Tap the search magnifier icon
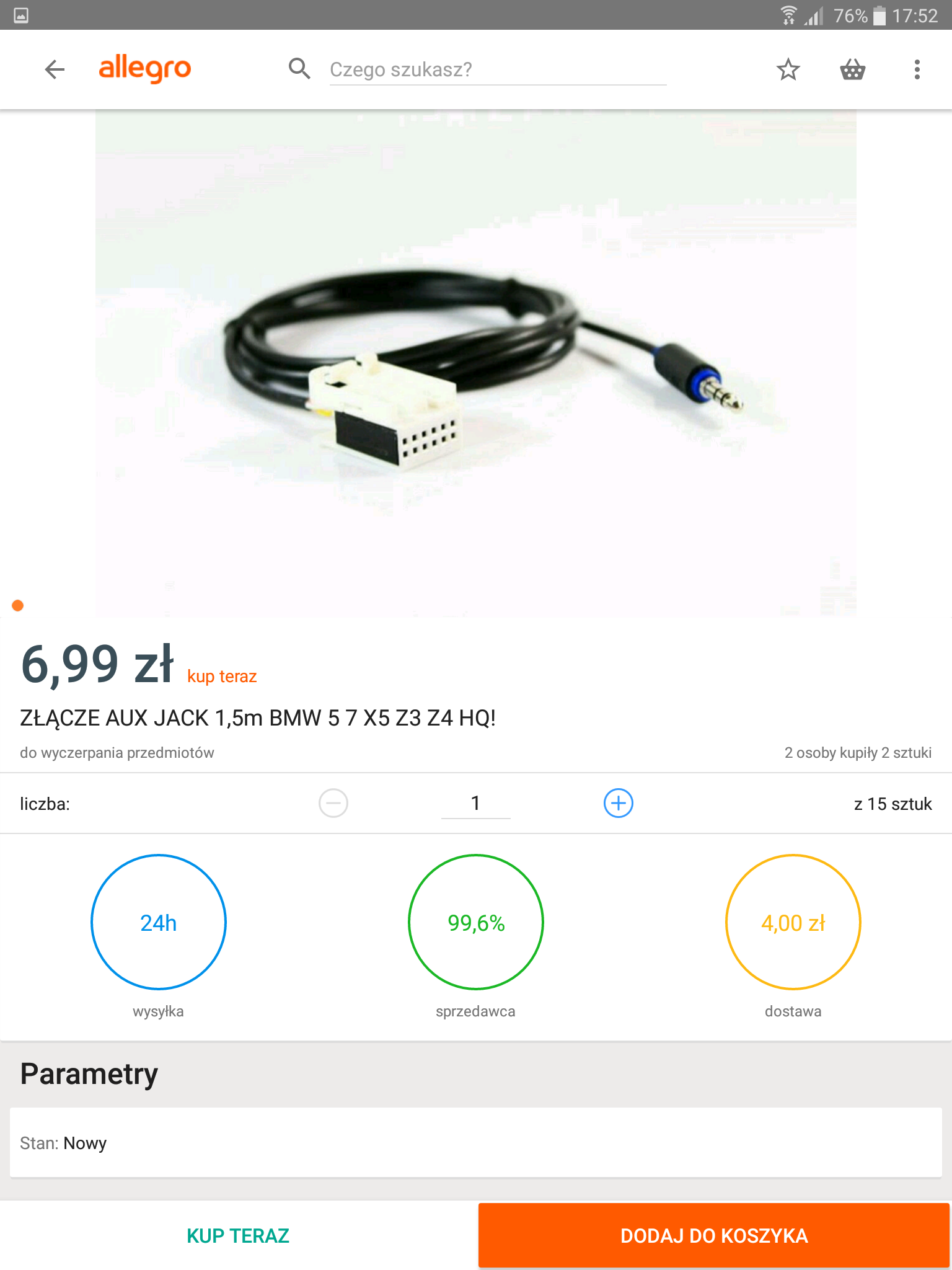This screenshot has height=1270, width=952. point(299,69)
